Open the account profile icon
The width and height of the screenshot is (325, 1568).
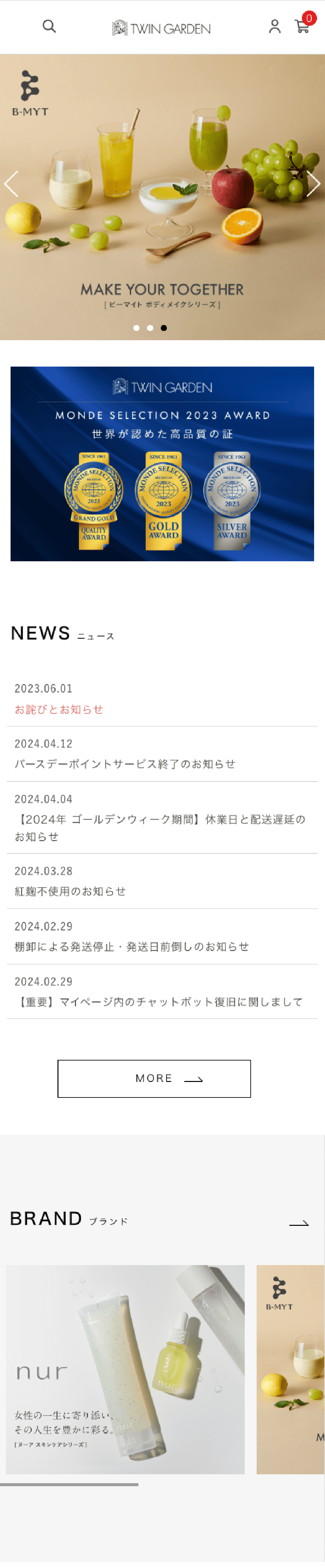click(274, 26)
